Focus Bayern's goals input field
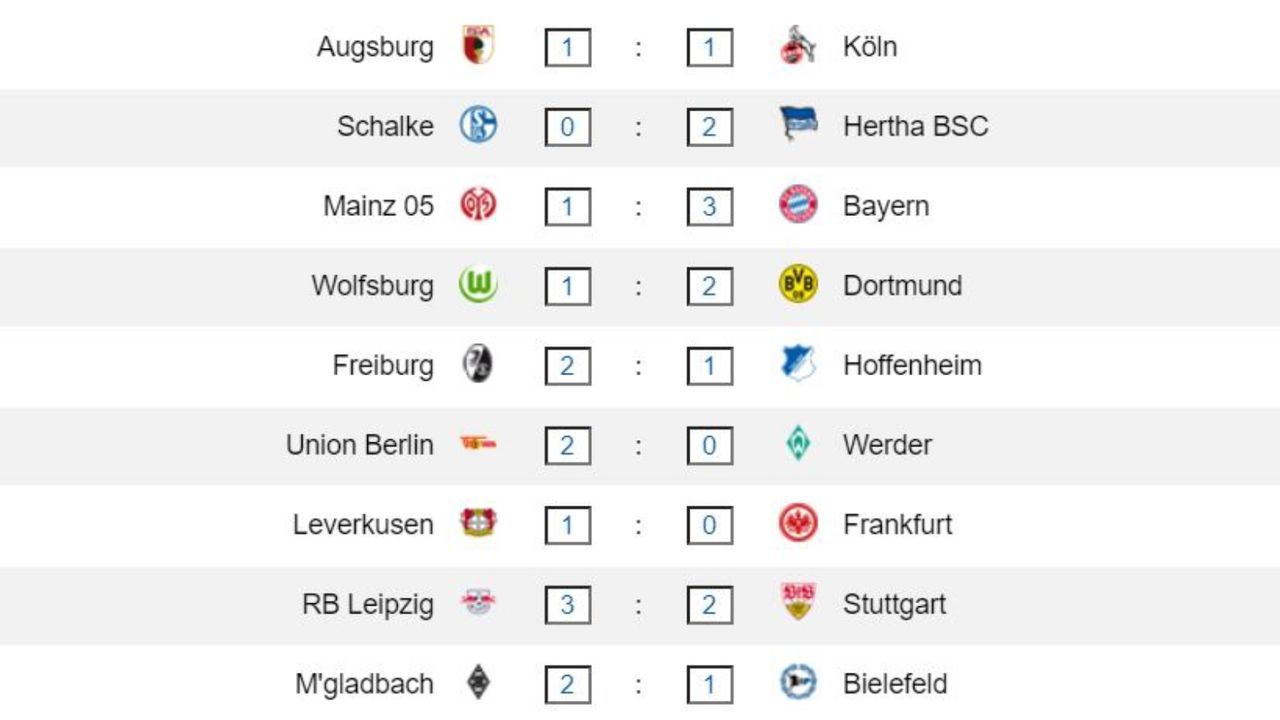 (709, 207)
